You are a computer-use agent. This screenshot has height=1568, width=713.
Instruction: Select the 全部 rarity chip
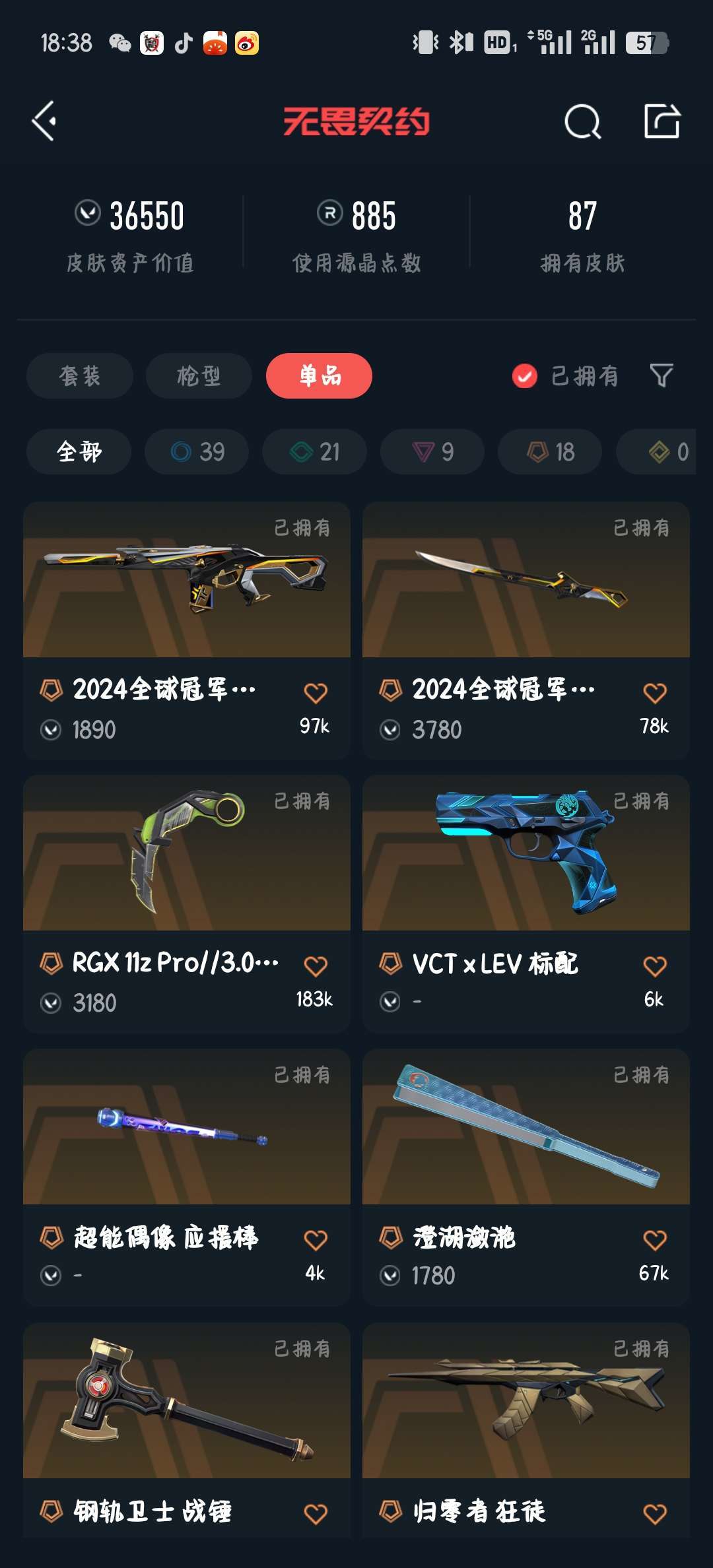[x=79, y=452]
